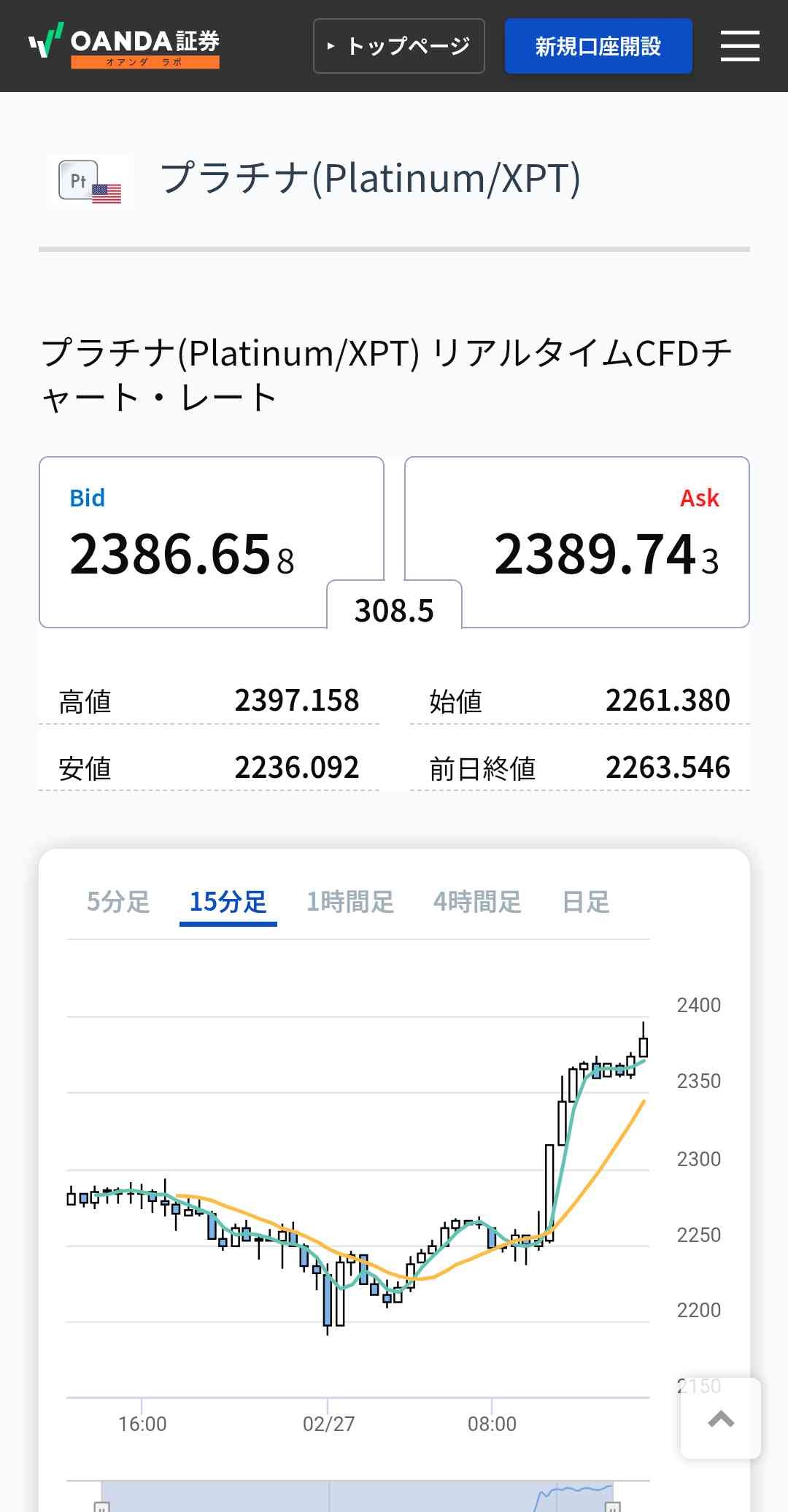Tap the 新規口座開設 button
Viewport: 788px width, 1512px height.
click(x=598, y=46)
